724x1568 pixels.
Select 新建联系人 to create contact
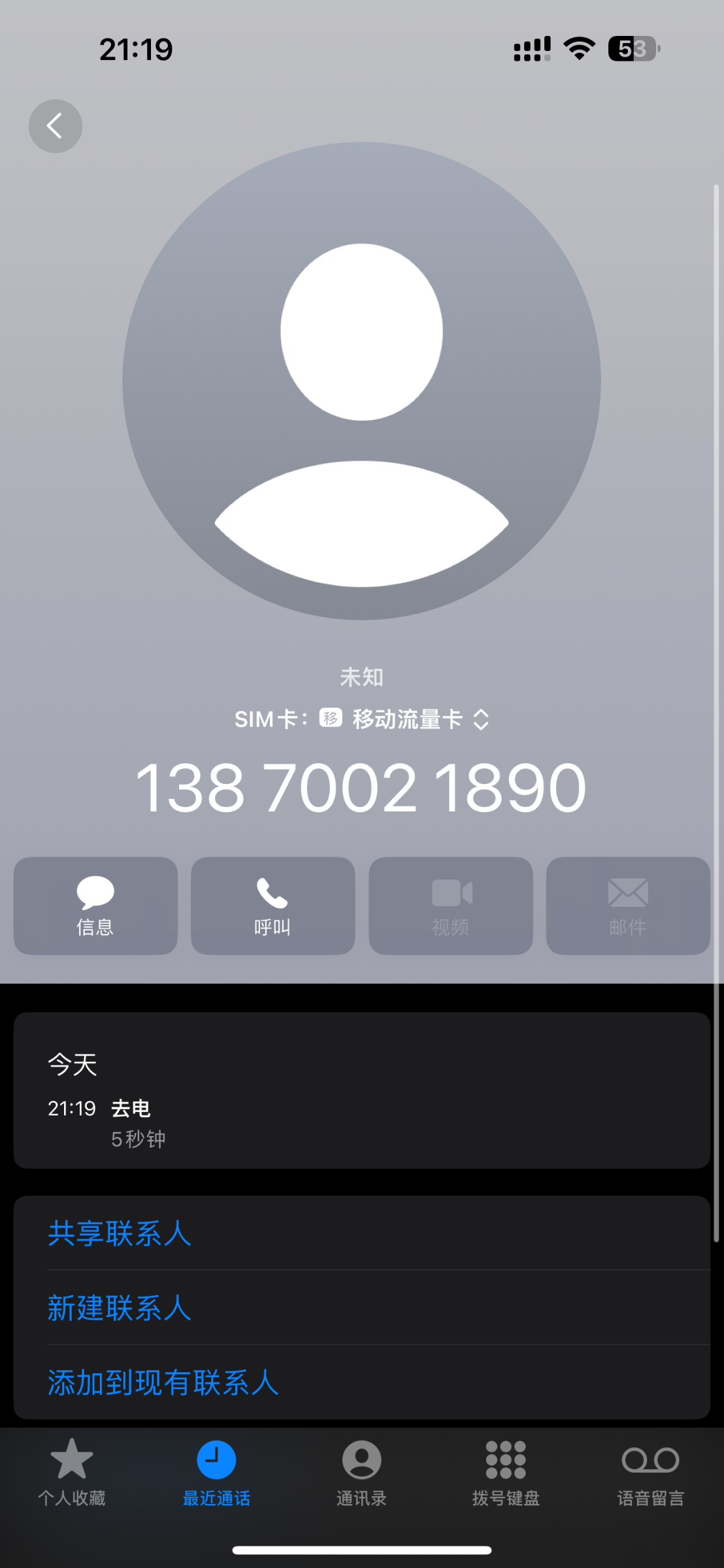(x=362, y=1308)
